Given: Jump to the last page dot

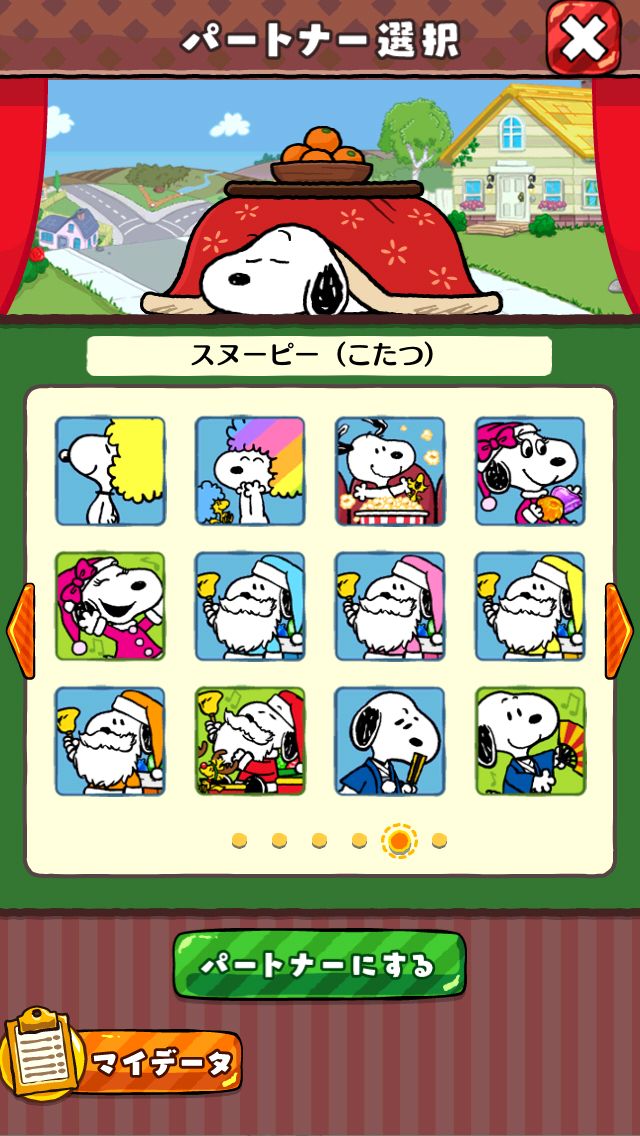Looking at the screenshot, I should [x=439, y=840].
